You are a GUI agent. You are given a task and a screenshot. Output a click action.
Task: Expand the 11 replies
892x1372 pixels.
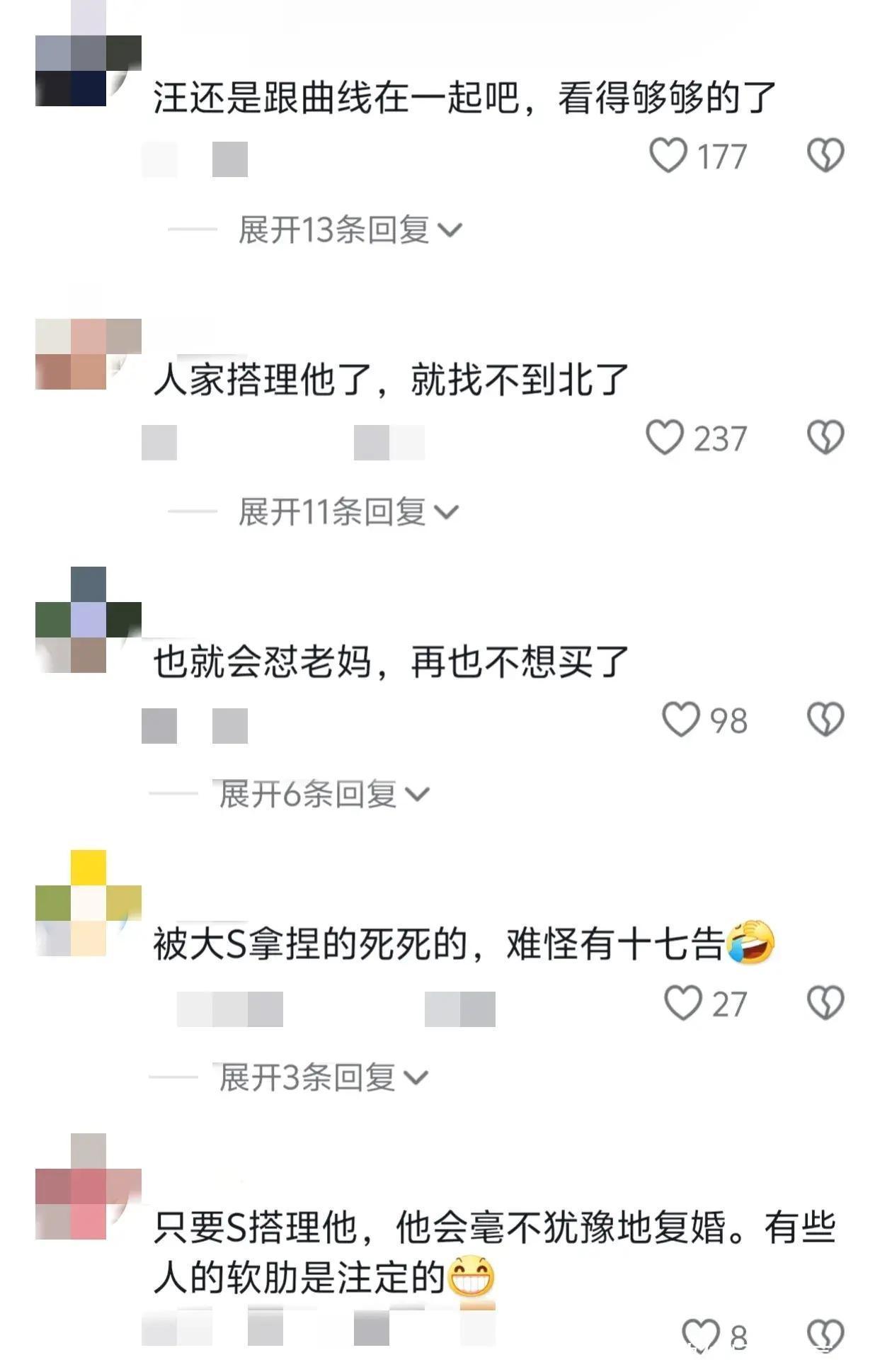click(348, 511)
